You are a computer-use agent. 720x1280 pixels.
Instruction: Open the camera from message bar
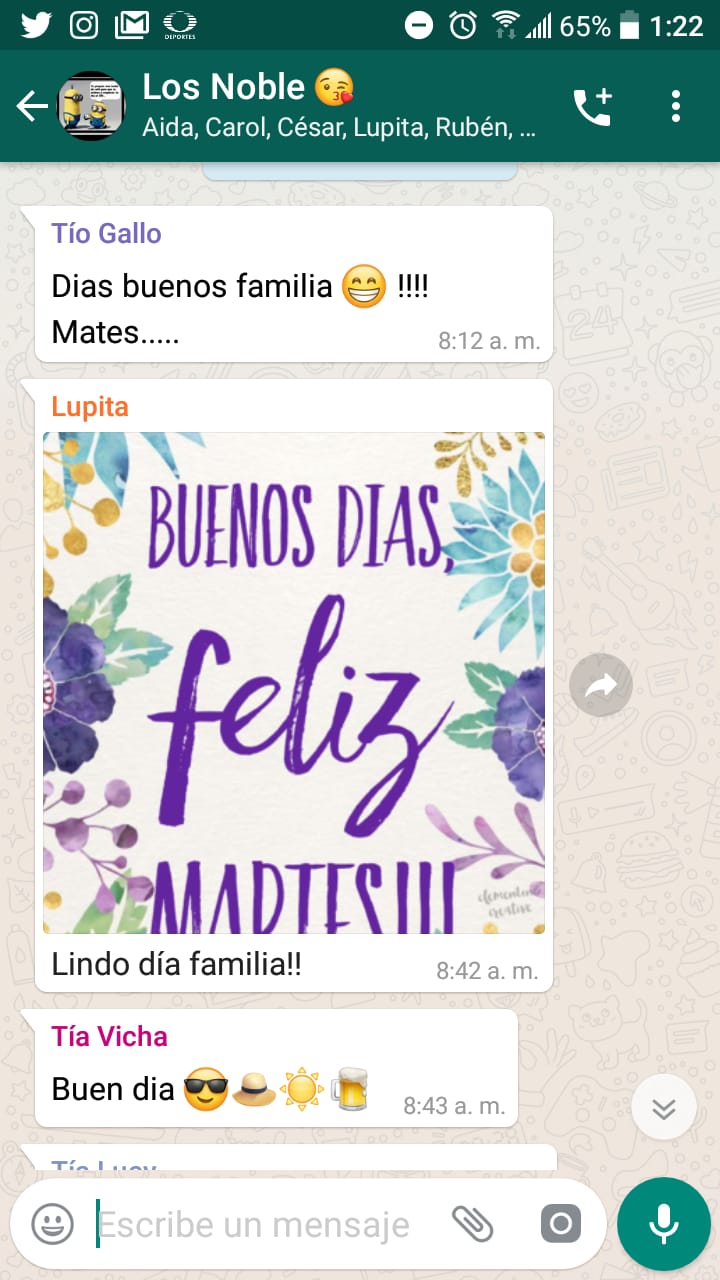[560, 1223]
